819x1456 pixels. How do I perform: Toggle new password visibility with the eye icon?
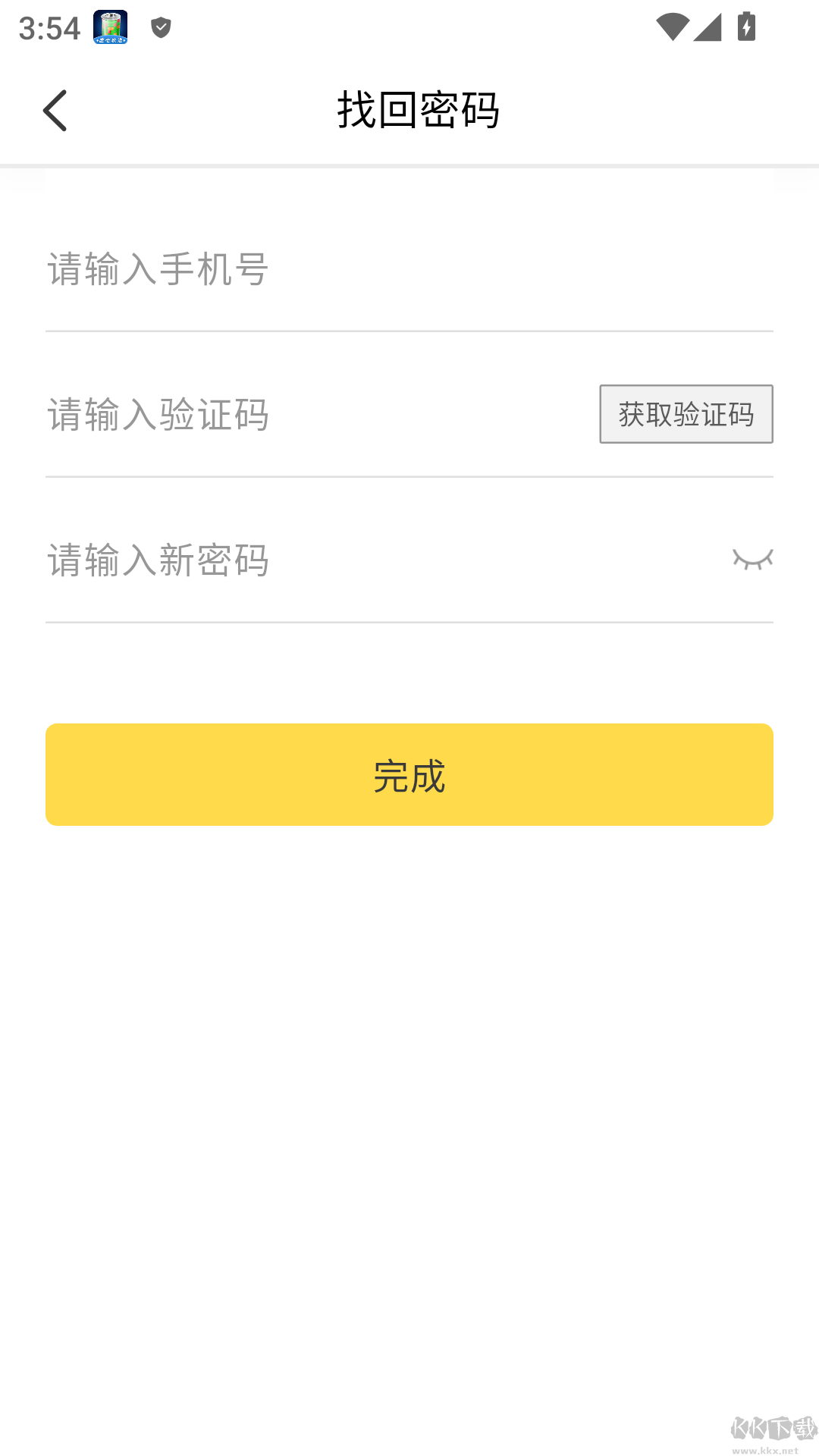tap(754, 559)
